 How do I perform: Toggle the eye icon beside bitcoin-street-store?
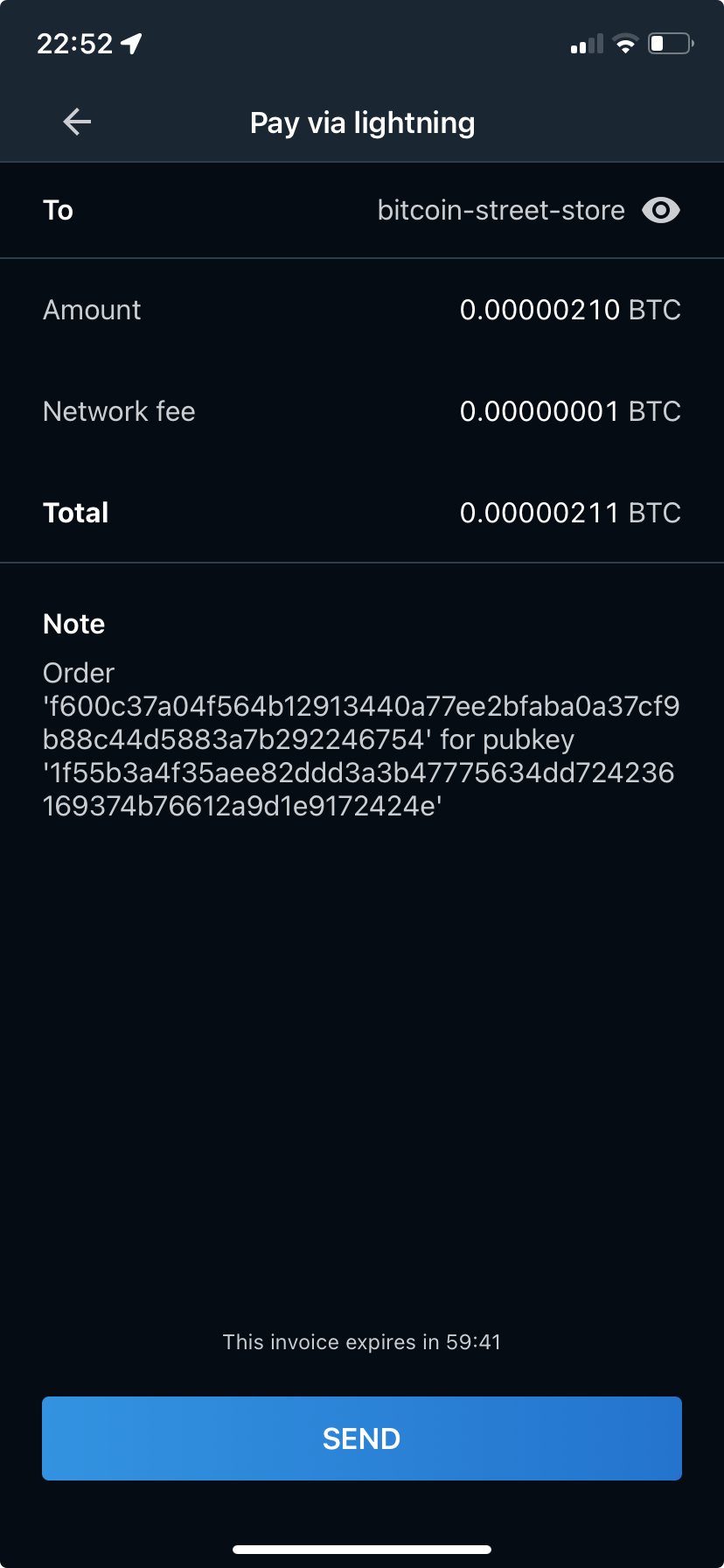point(660,210)
